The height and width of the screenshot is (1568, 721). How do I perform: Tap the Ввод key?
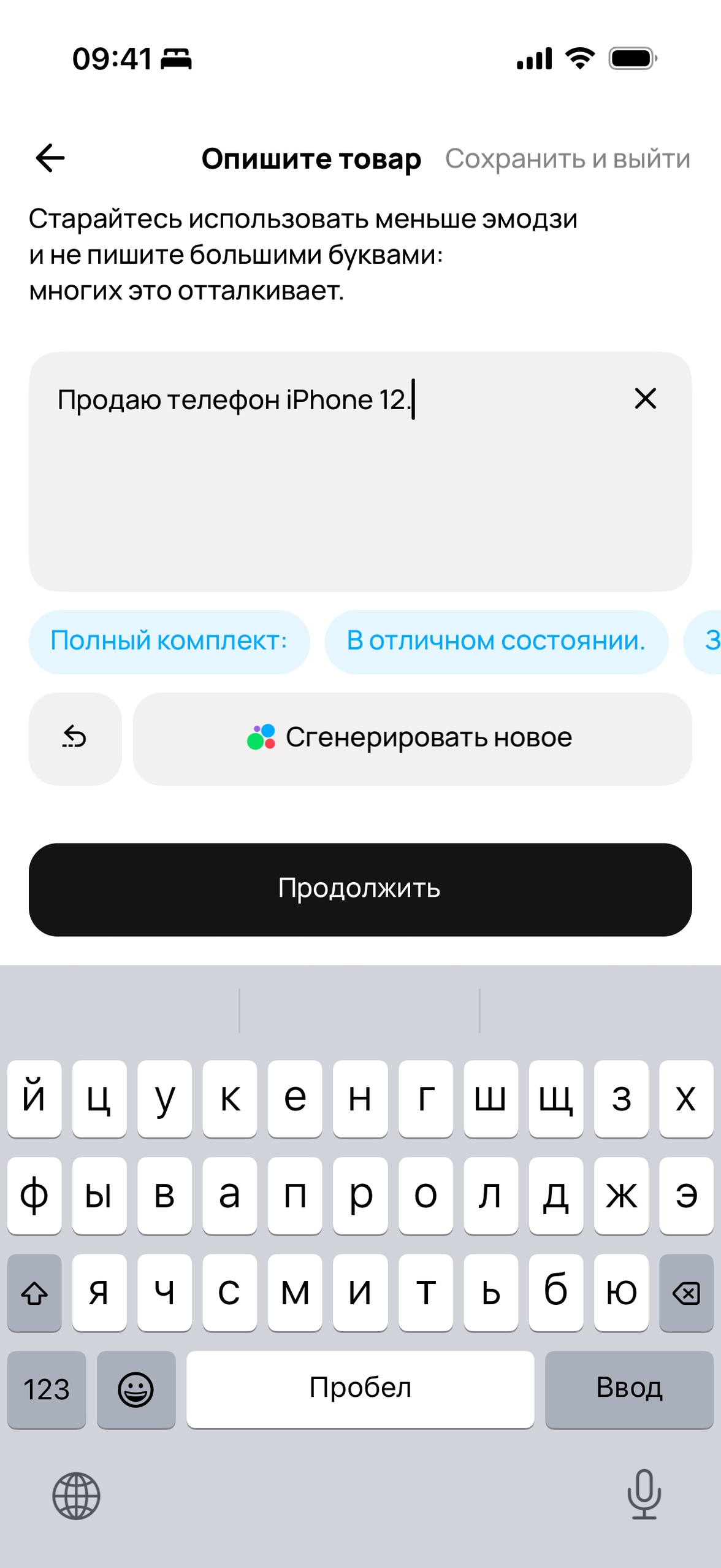point(629,1389)
